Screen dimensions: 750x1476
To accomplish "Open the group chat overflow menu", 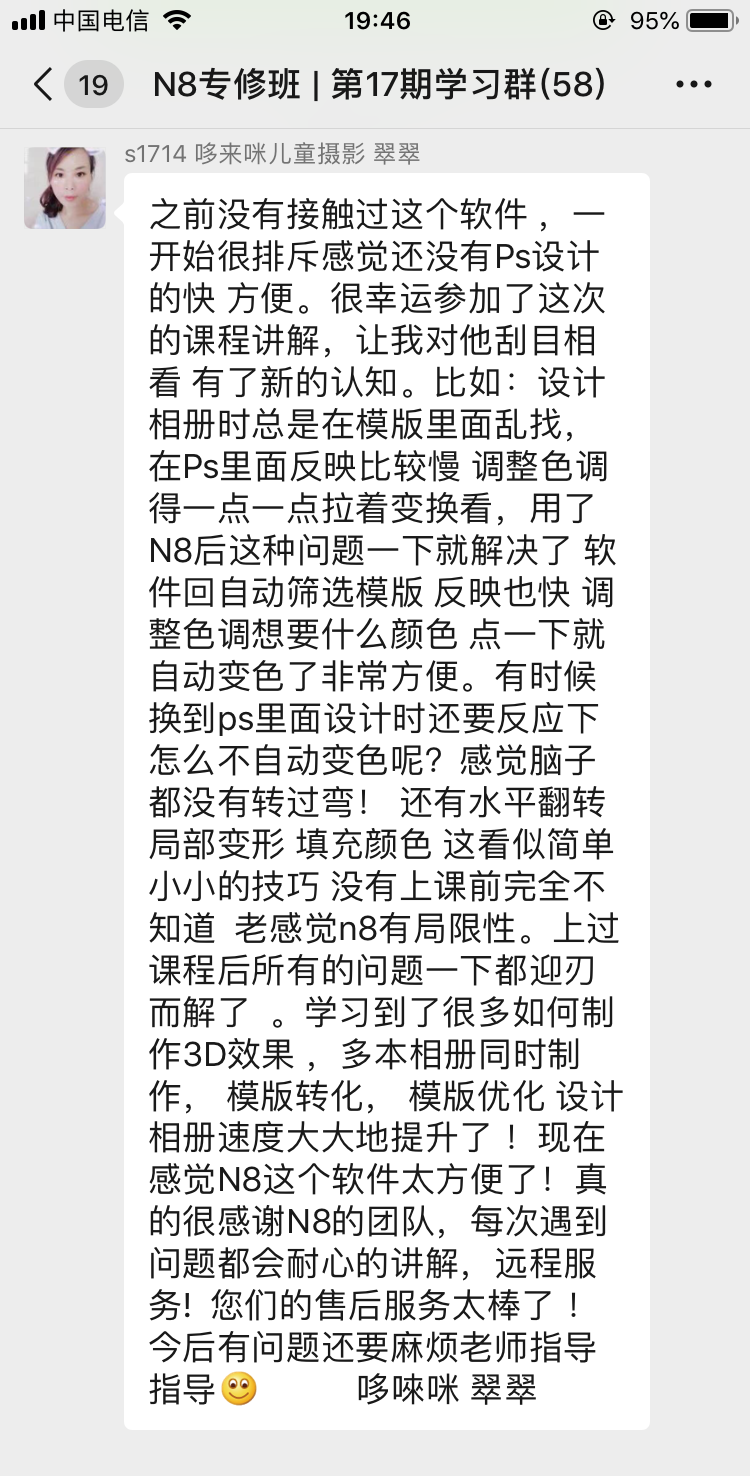I will click(693, 84).
